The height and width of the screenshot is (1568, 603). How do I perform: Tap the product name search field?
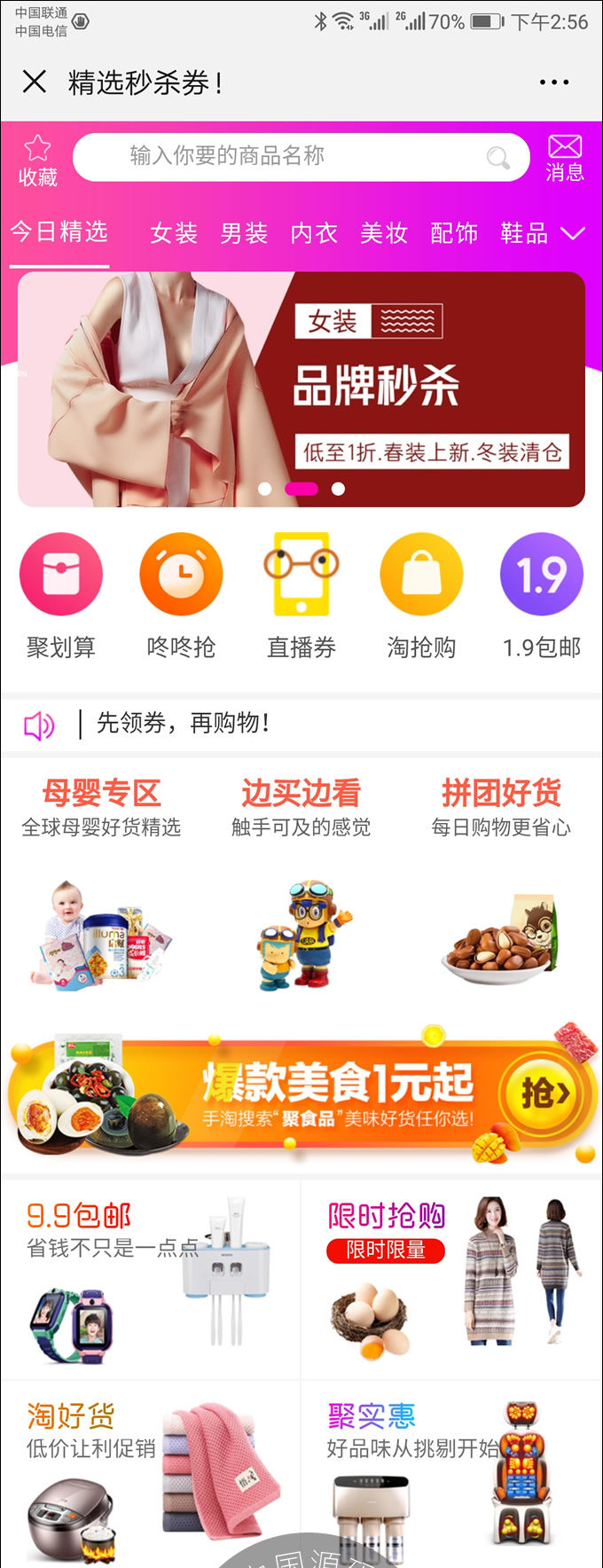301,157
